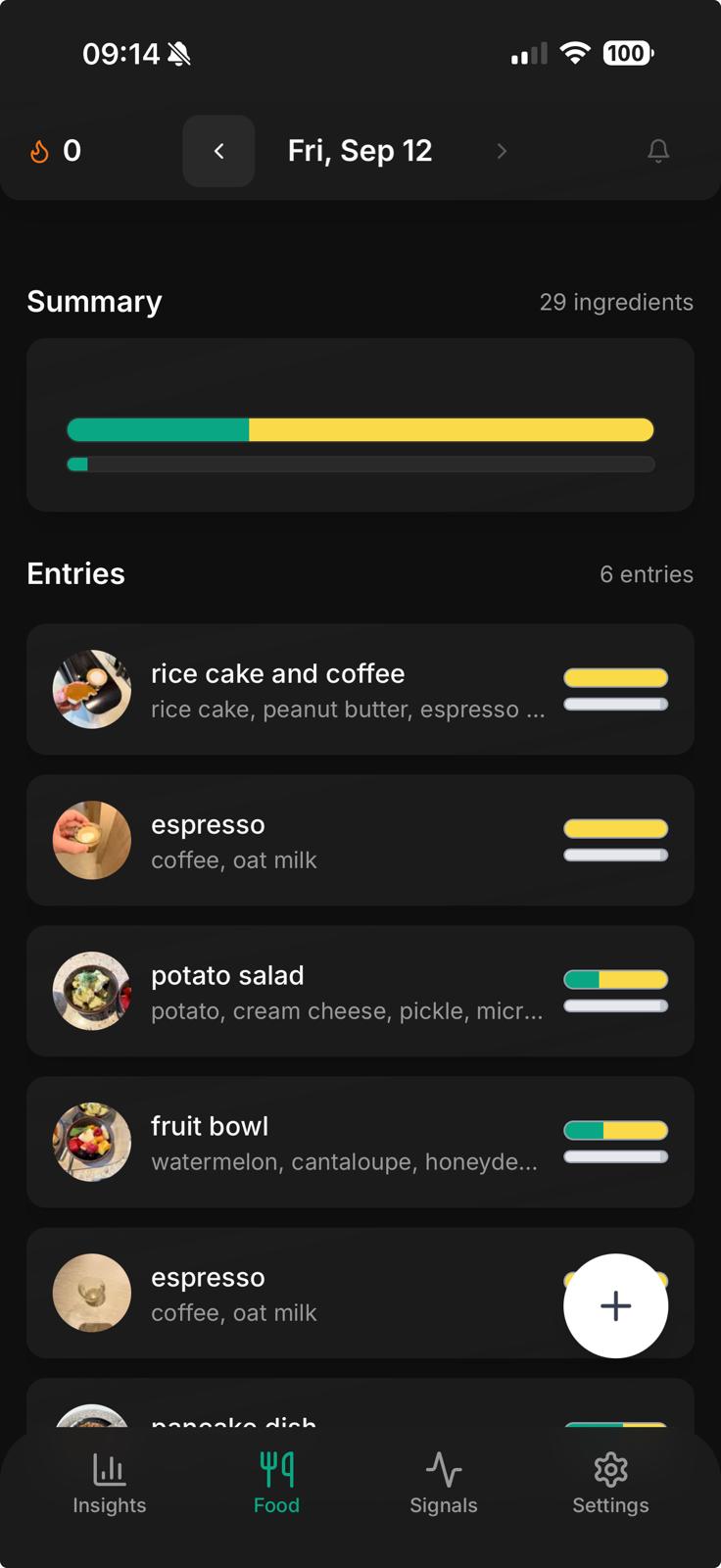721x1568 pixels.
Task: Click the yellow summary progress bar
Action: pos(451,429)
